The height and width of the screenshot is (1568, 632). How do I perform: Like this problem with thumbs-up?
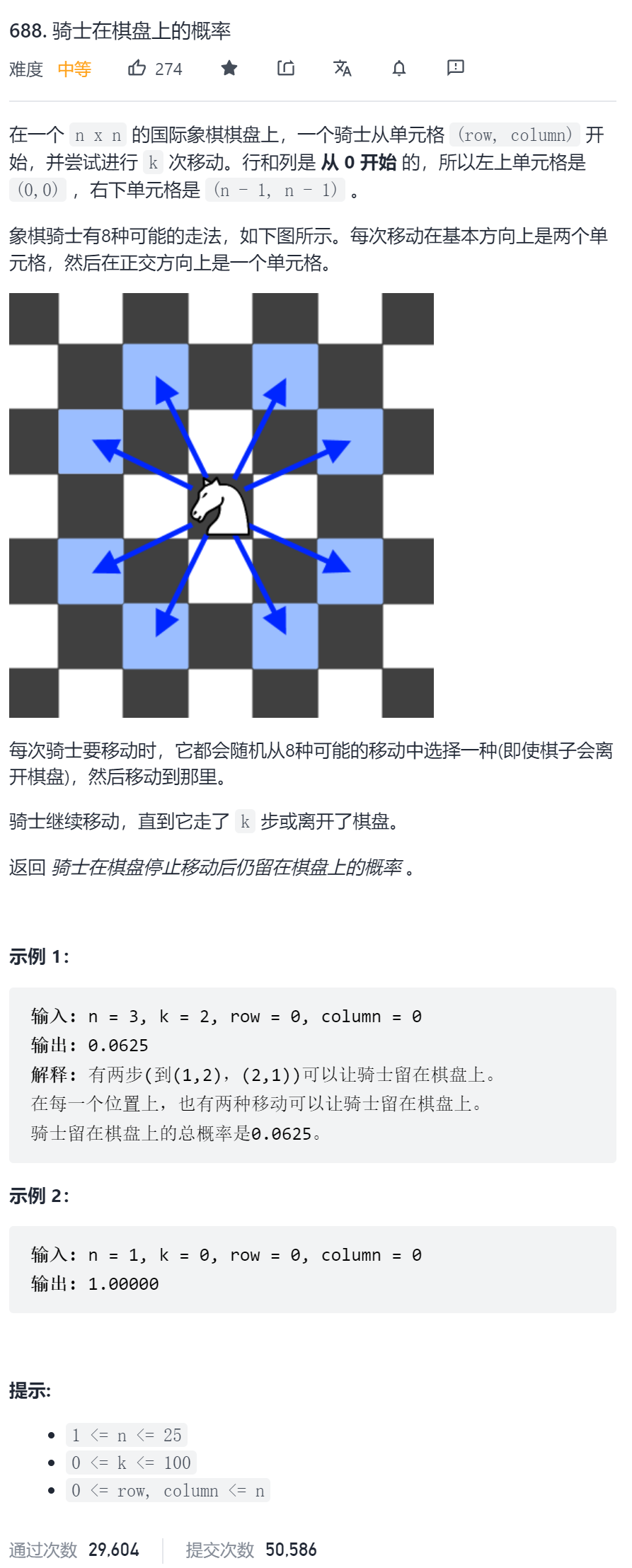tap(137, 68)
